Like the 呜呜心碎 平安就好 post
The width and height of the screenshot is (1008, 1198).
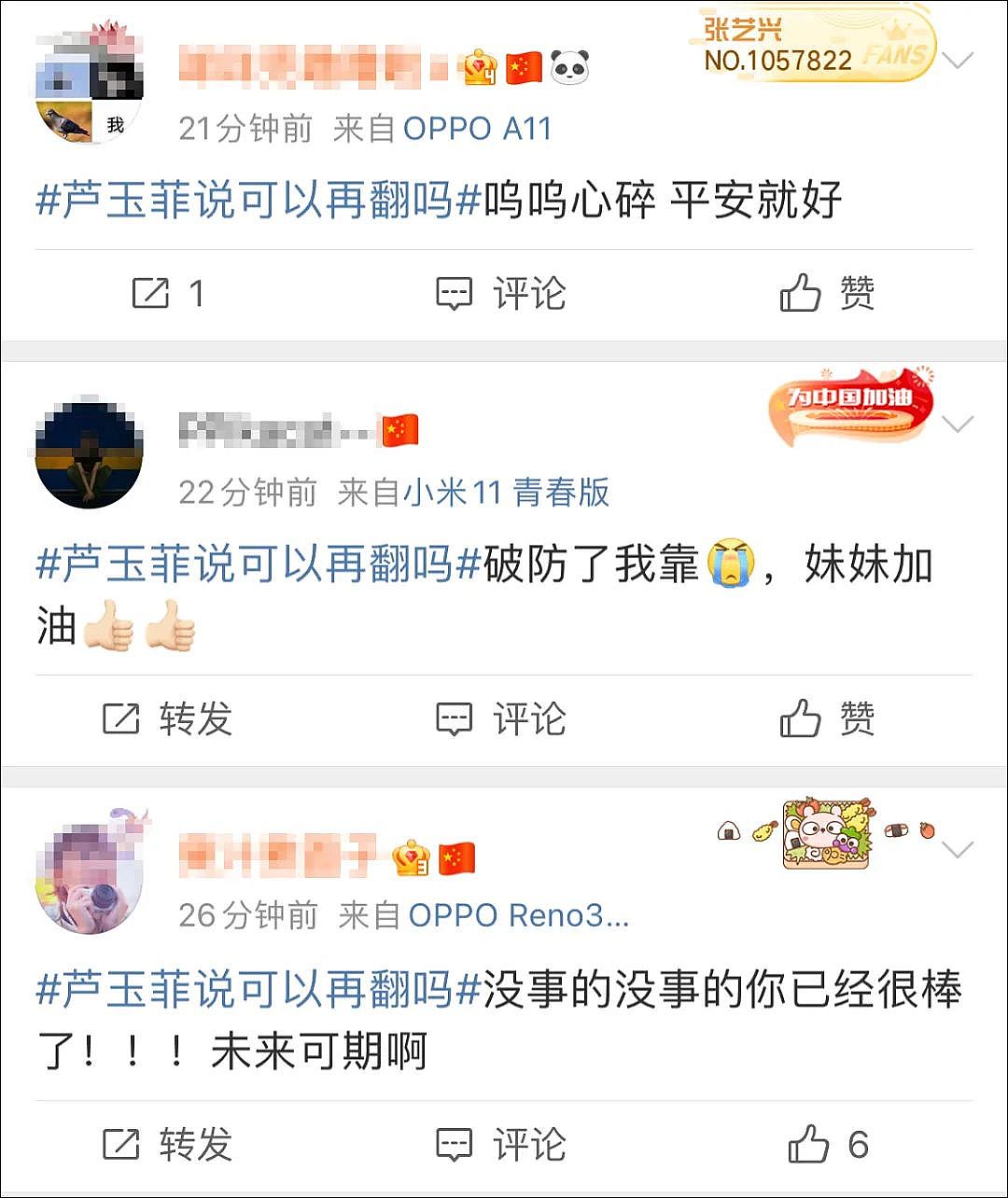coord(827,294)
